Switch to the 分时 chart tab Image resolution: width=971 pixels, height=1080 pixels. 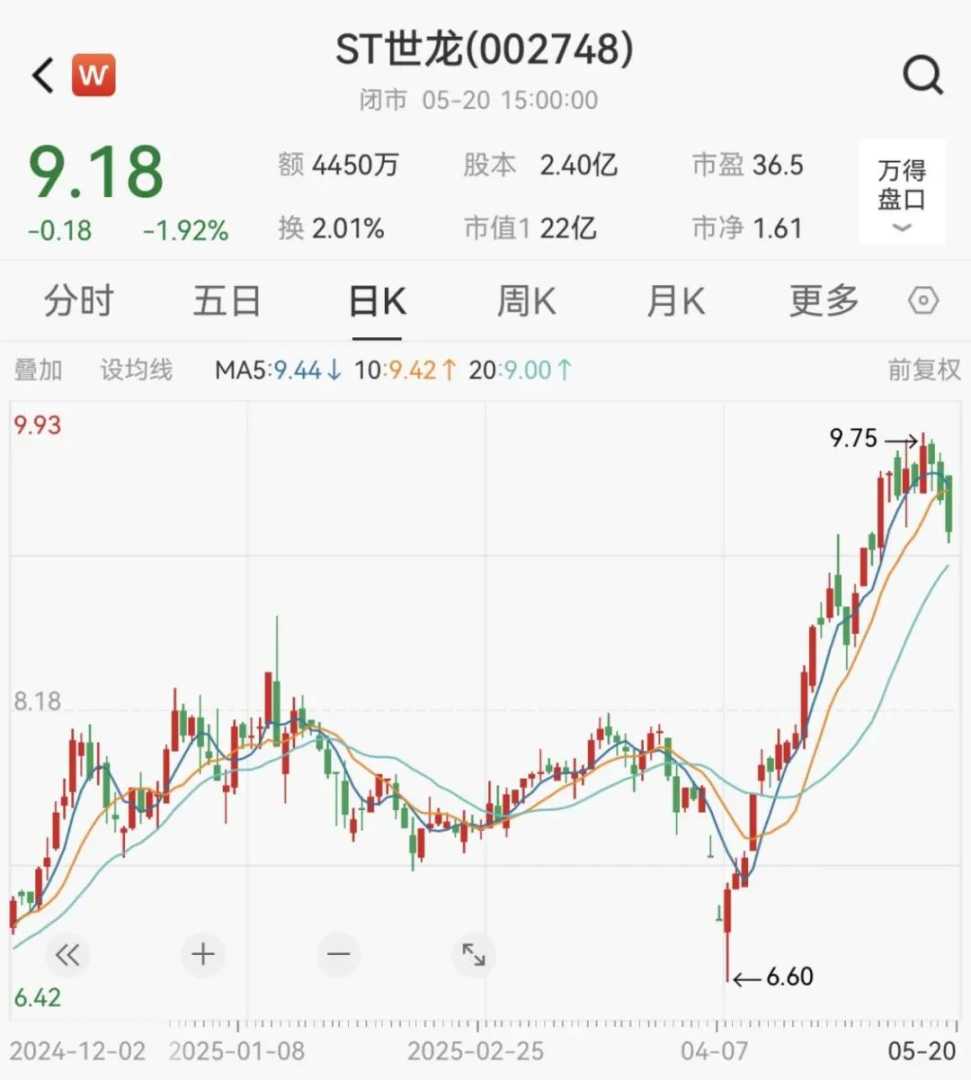coord(78,301)
